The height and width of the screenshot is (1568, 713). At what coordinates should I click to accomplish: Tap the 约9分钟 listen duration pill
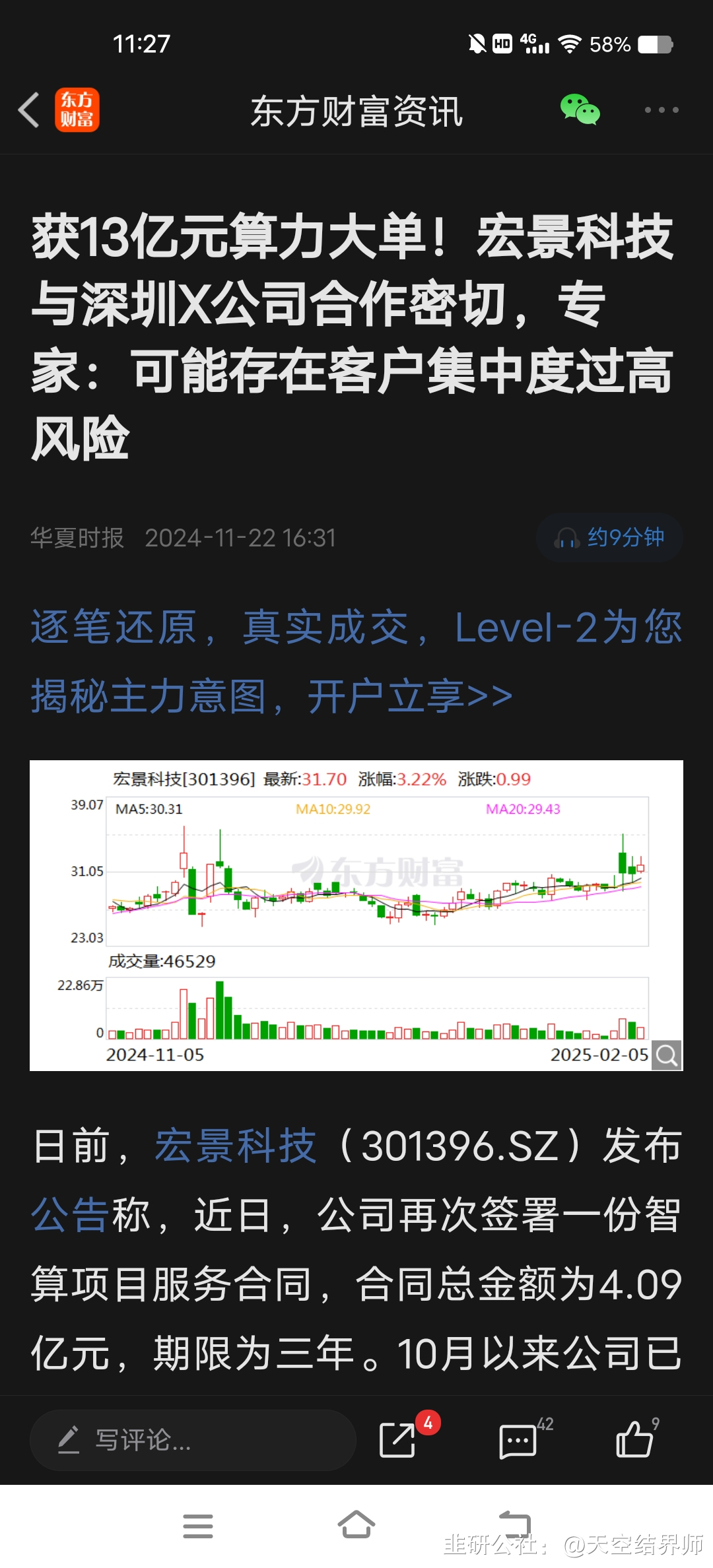(x=607, y=538)
